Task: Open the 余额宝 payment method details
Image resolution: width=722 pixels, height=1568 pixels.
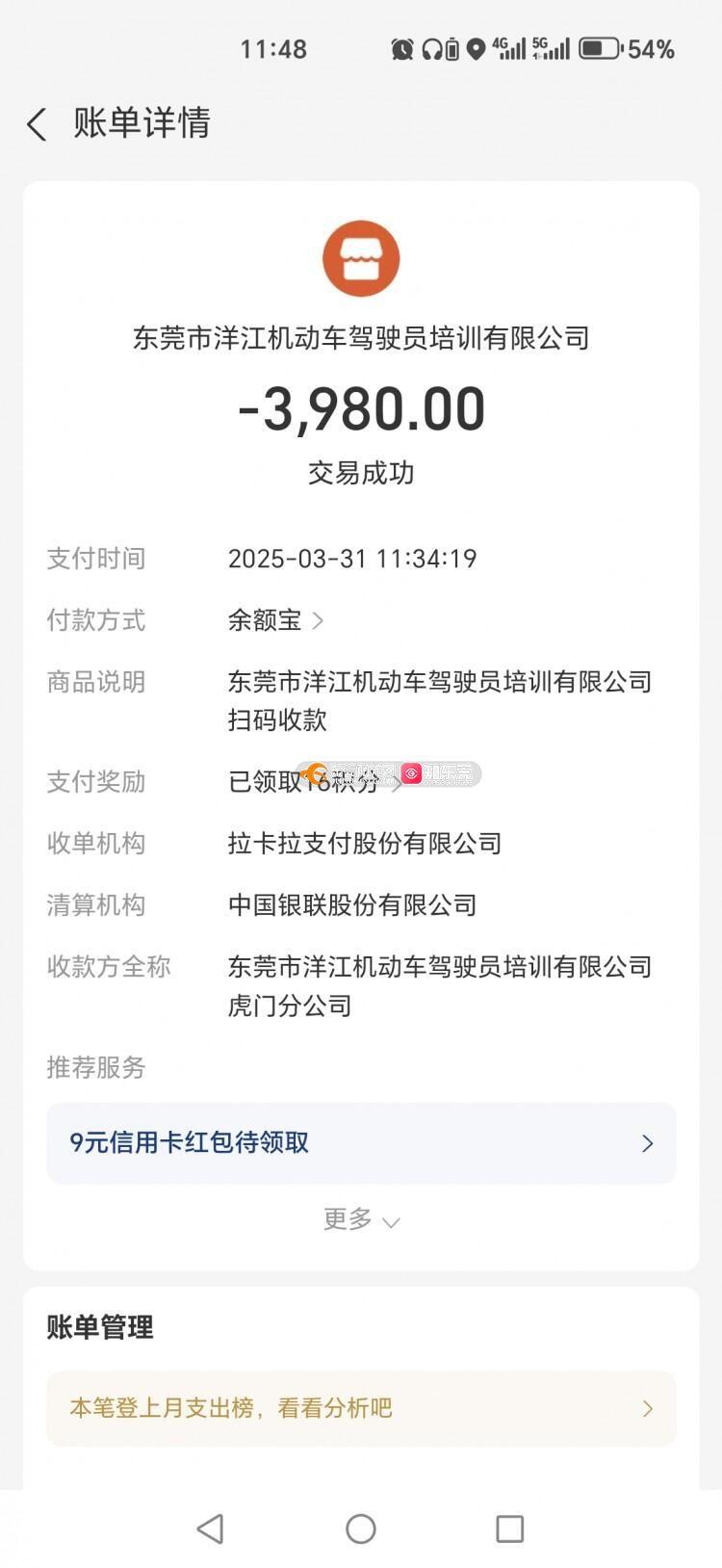Action: pos(275,620)
